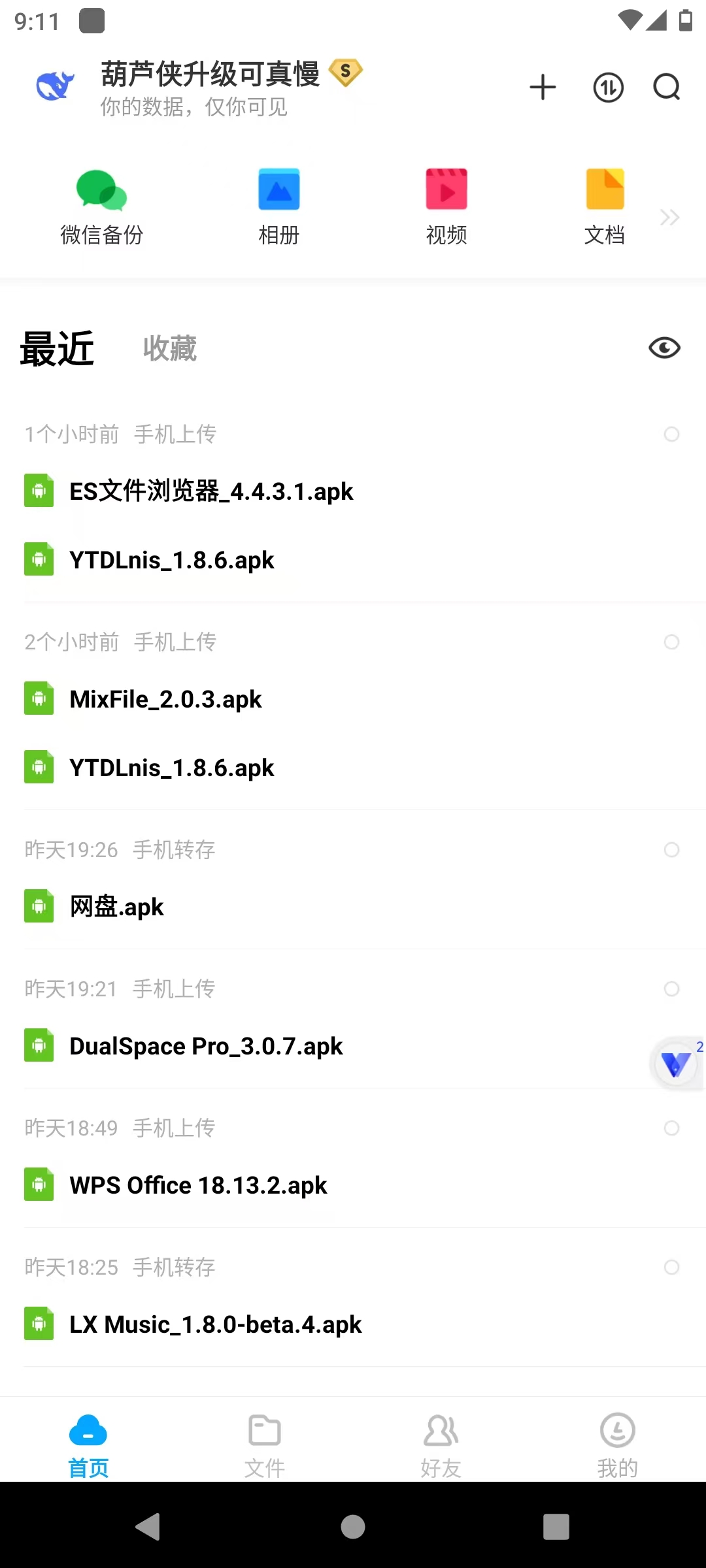Select circle next to 网盘.apk group
Screen dimensions: 706x1568
pos(672,849)
